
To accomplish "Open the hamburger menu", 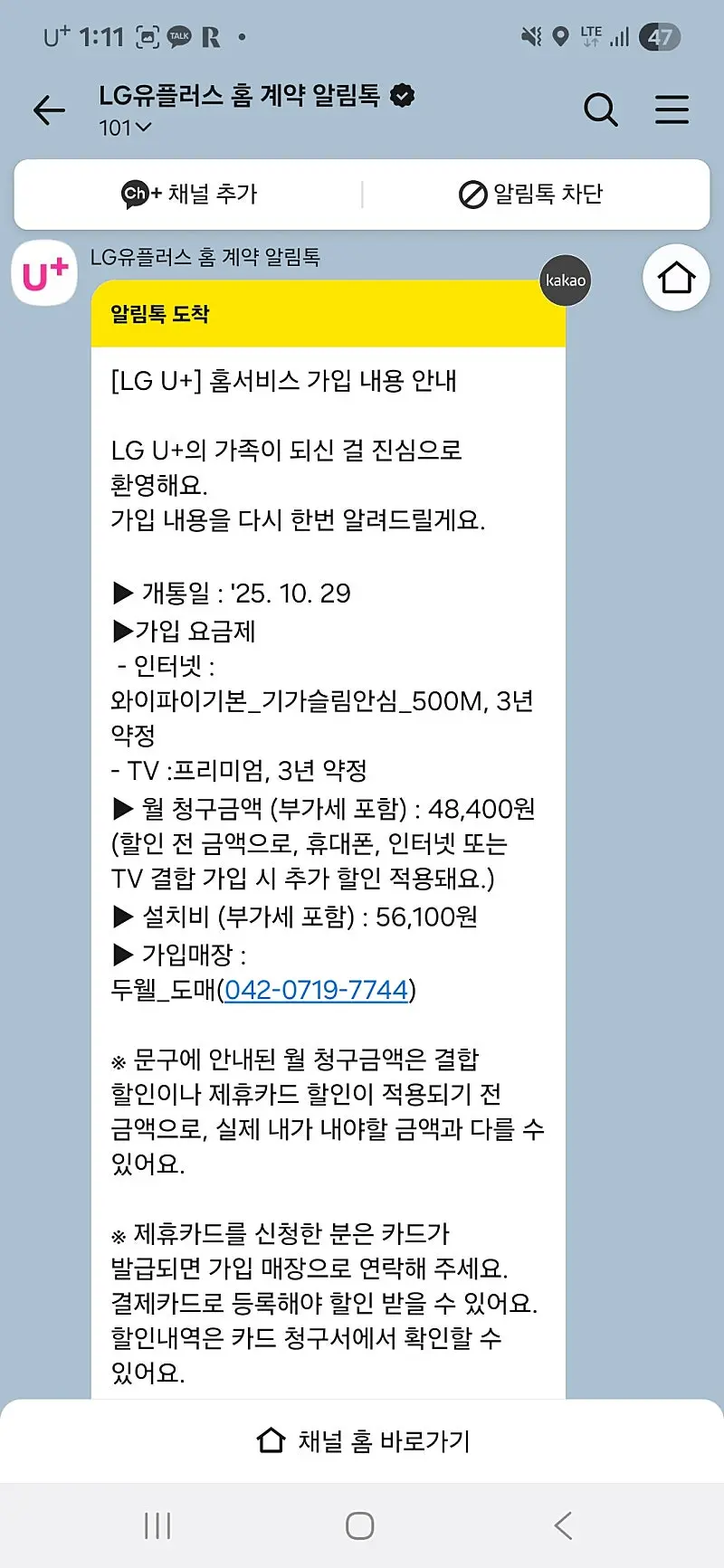I will (x=672, y=110).
